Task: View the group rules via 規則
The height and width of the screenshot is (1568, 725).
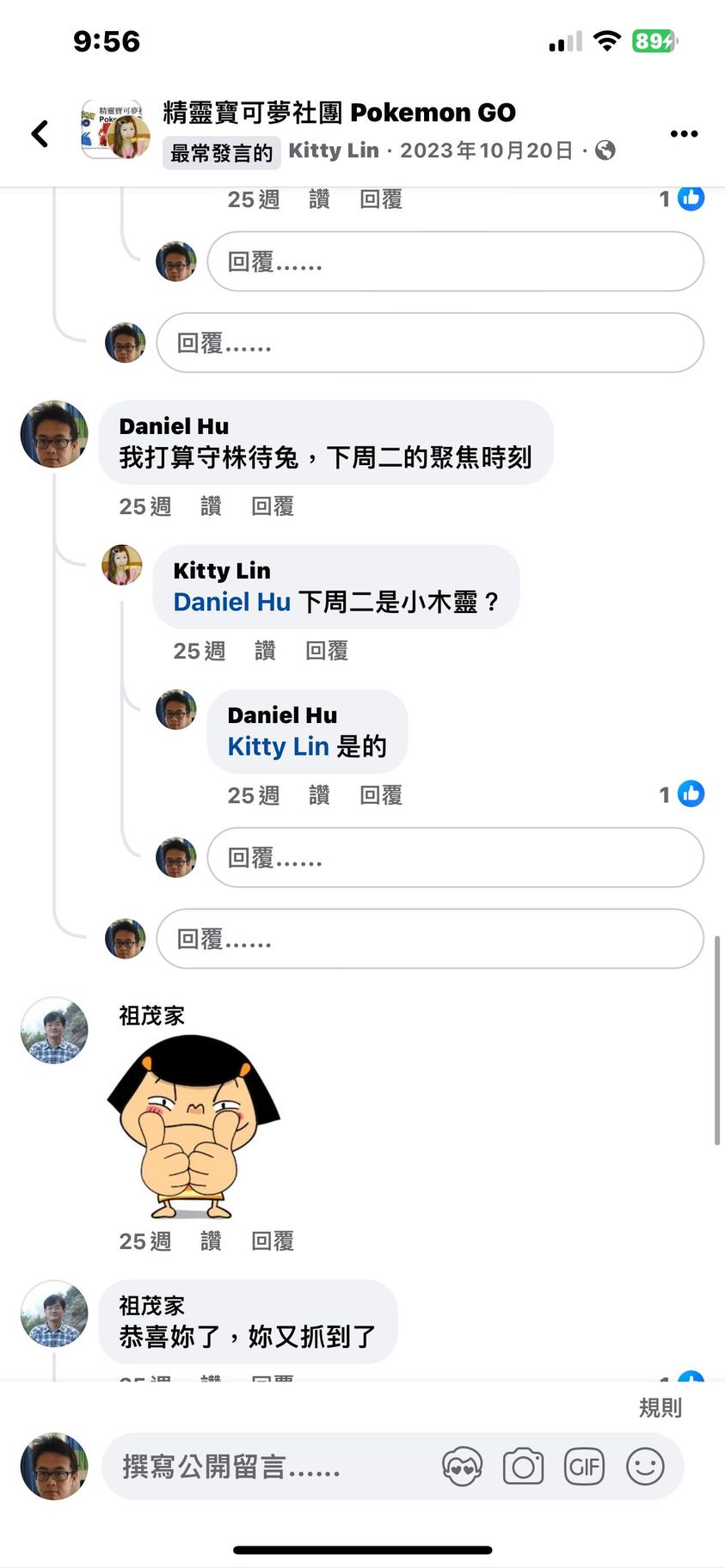Action: [660, 1407]
